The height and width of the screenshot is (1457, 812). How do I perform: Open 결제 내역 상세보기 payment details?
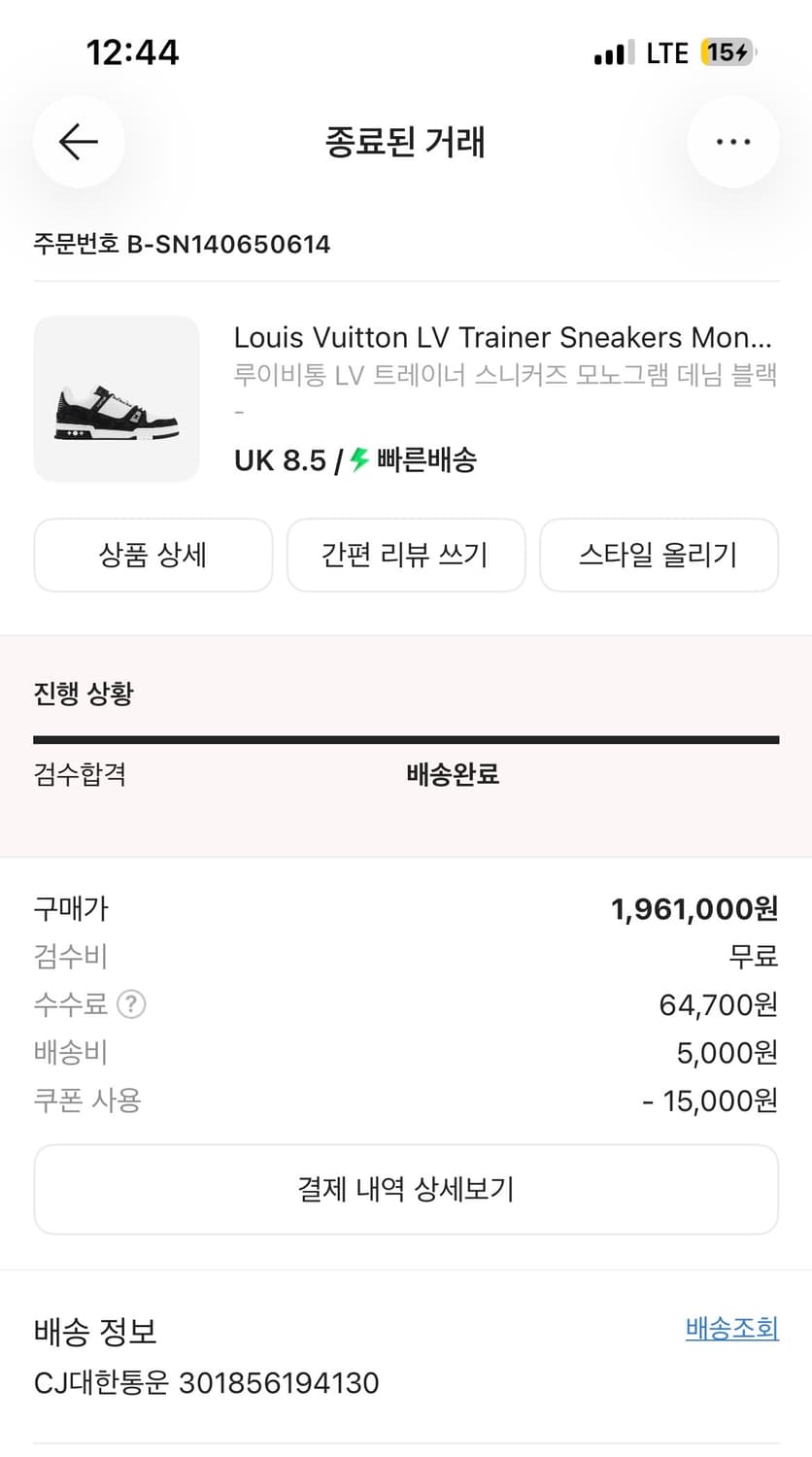[406, 1189]
